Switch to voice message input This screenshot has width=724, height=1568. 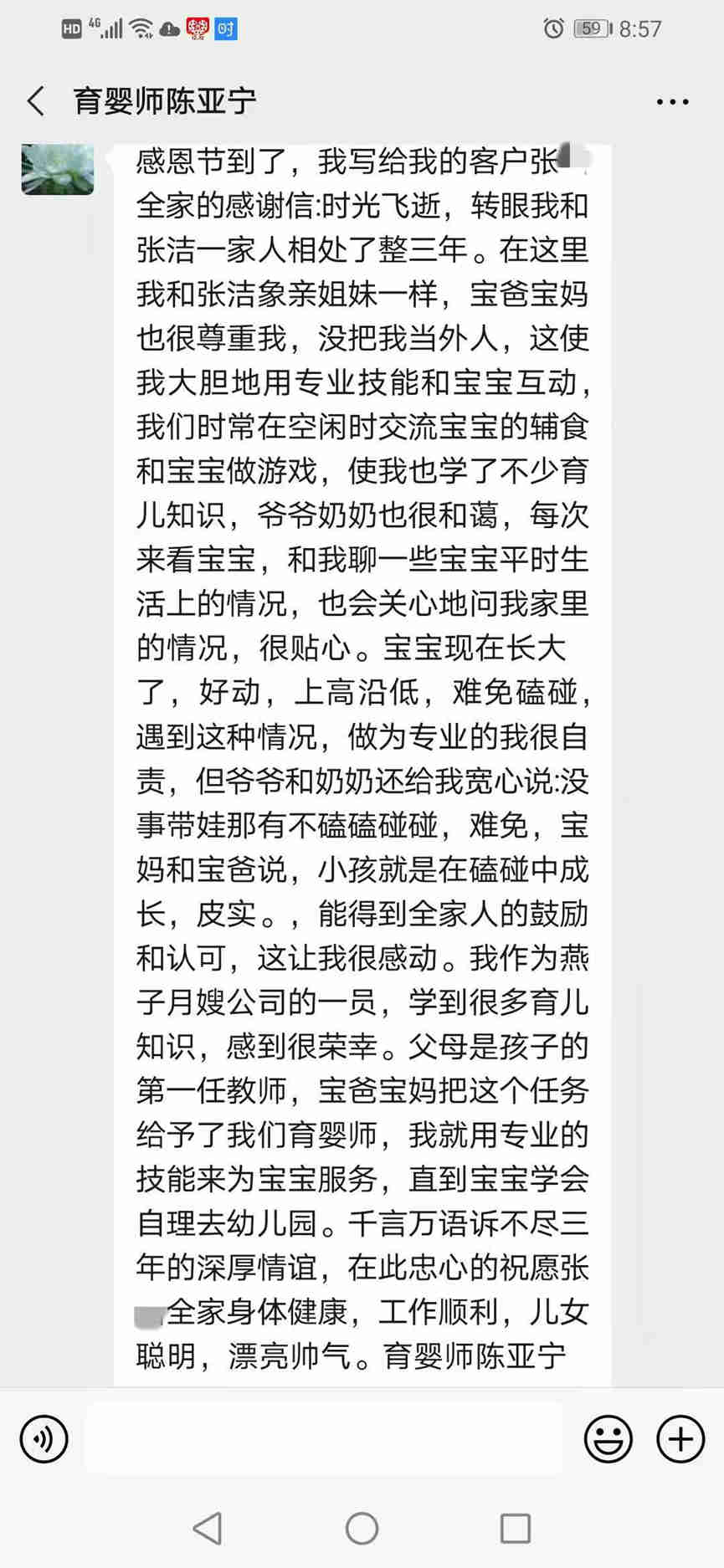(44, 1439)
